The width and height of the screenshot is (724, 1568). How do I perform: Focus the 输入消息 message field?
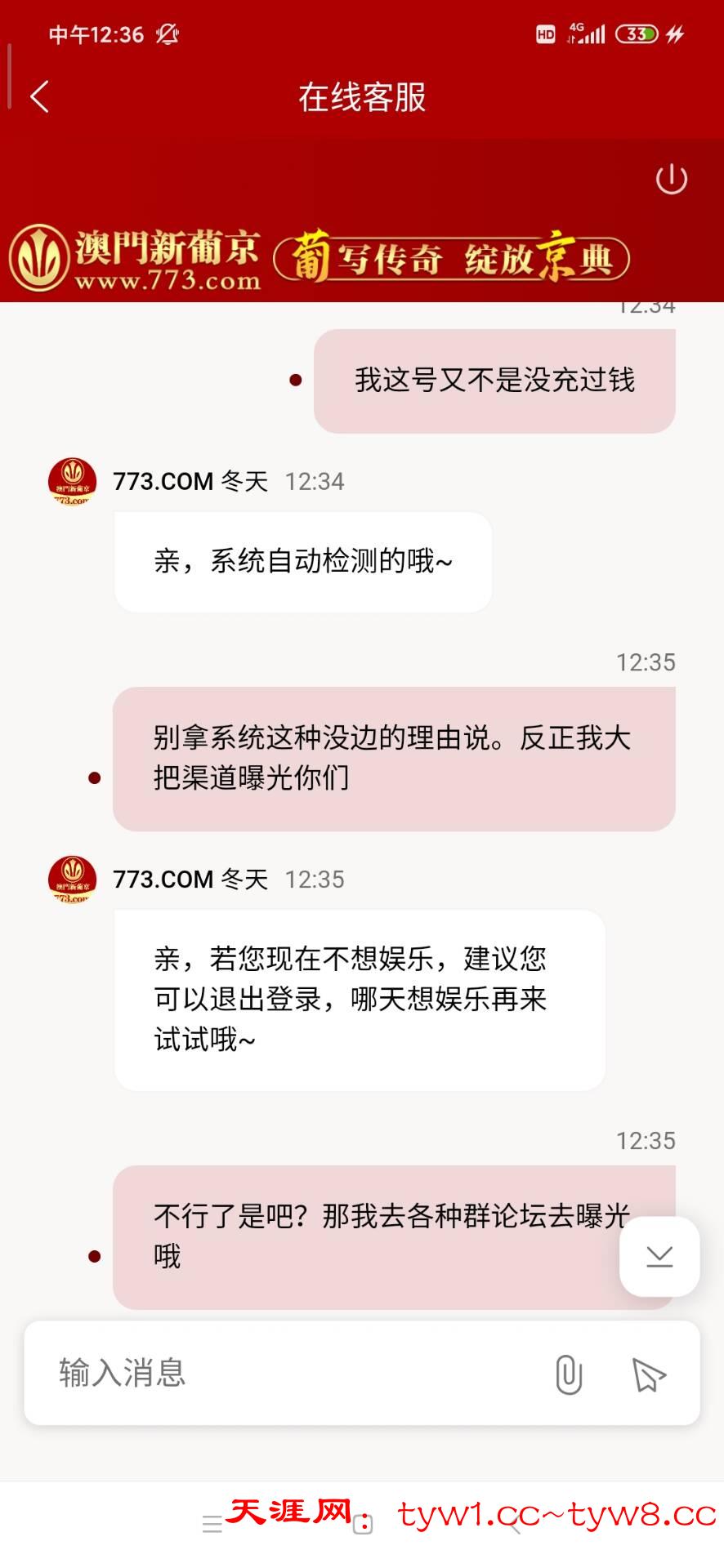pyautogui.click(x=286, y=1373)
